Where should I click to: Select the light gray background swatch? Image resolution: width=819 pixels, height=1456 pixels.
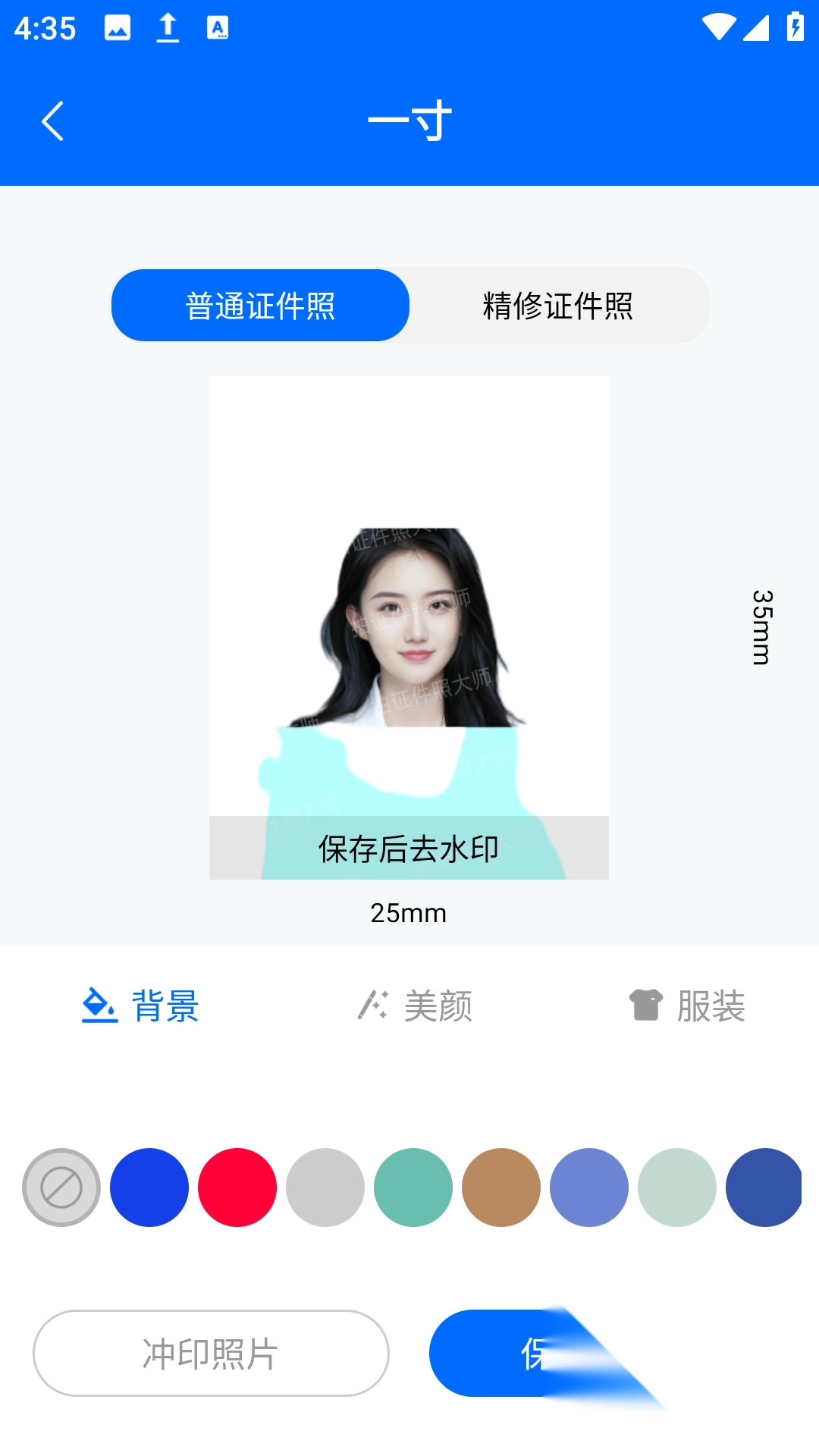(325, 1188)
